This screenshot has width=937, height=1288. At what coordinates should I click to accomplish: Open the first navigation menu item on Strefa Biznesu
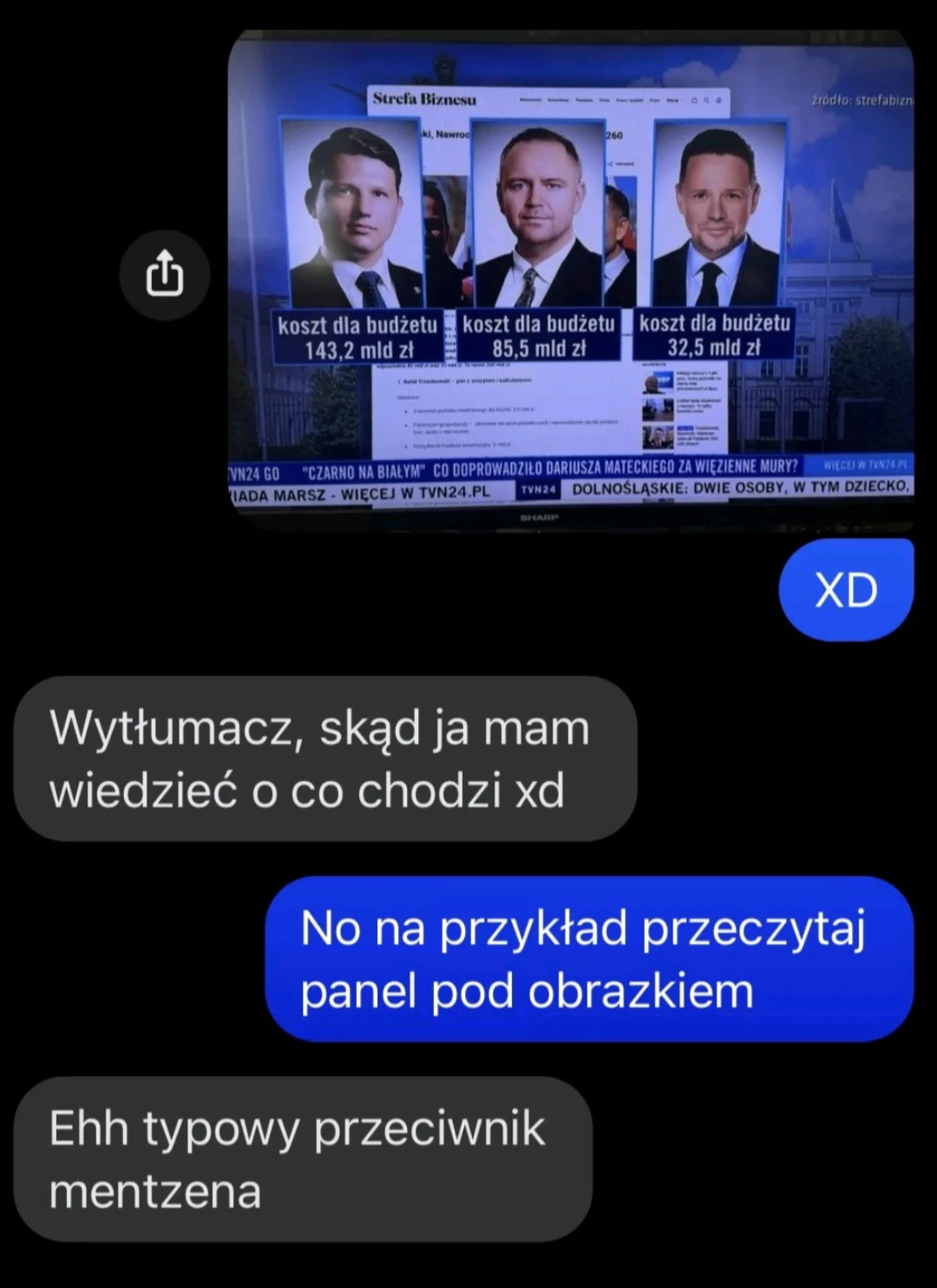tap(531, 99)
